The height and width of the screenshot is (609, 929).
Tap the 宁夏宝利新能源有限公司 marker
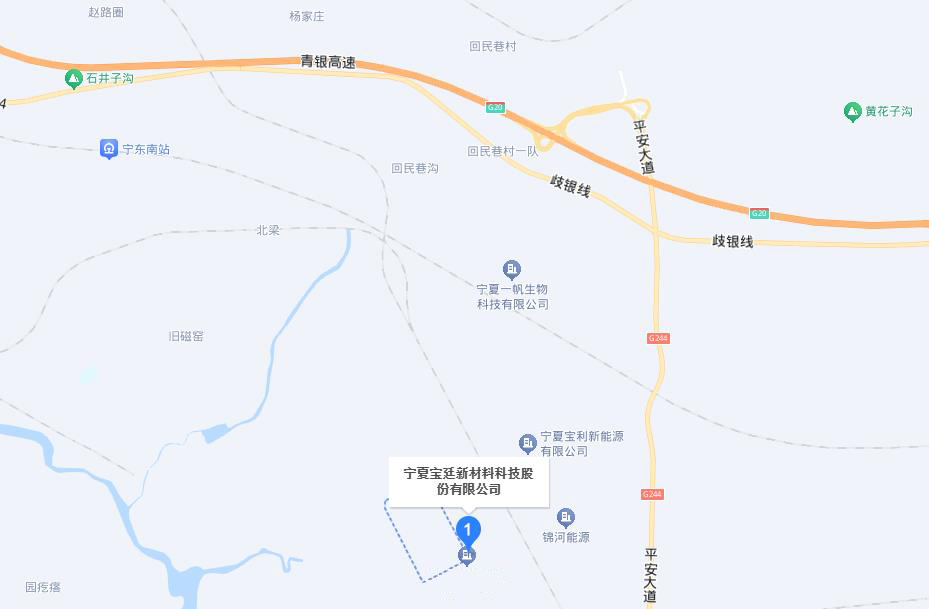[x=527, y=442]
